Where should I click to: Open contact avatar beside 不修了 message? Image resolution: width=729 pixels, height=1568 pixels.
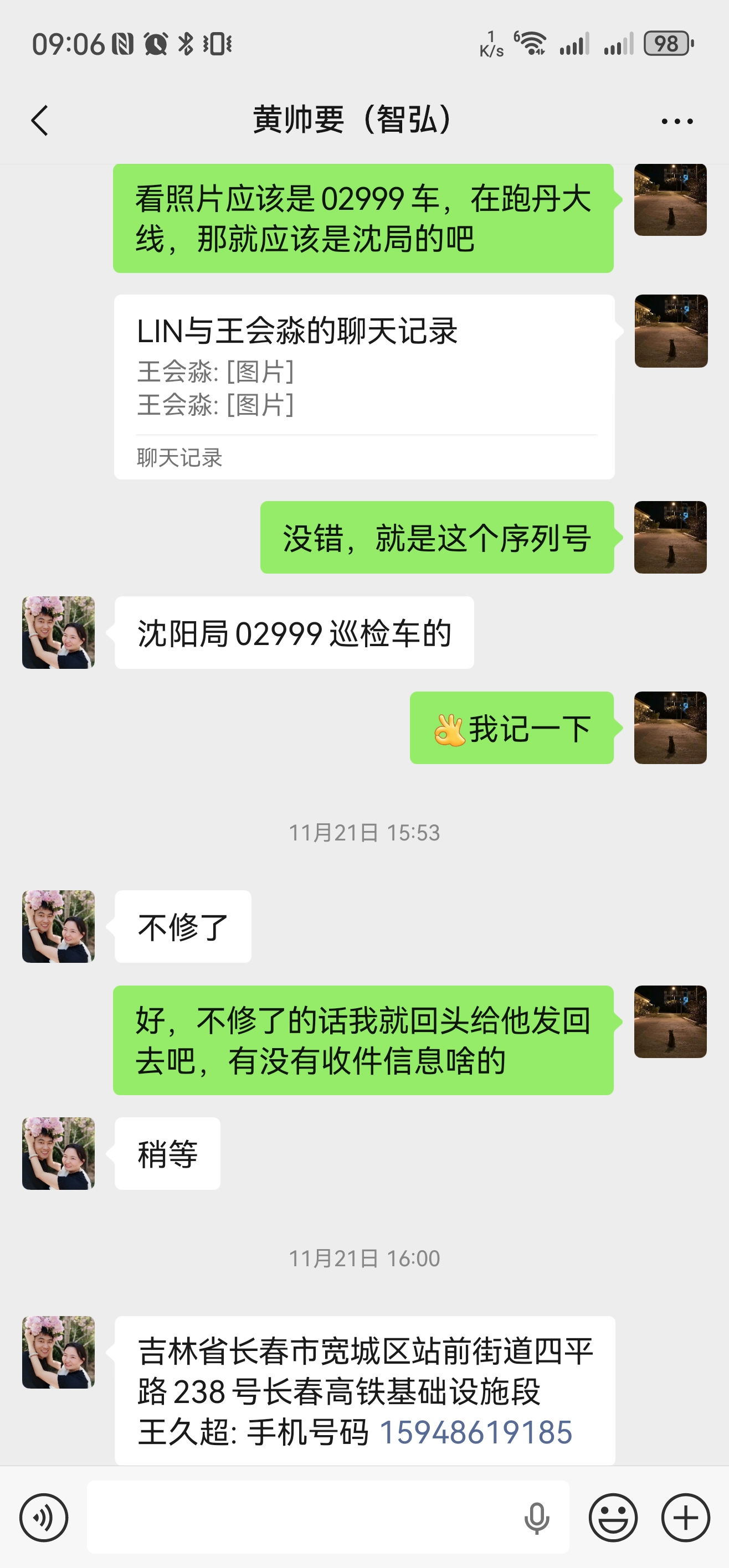click(59, 926)
